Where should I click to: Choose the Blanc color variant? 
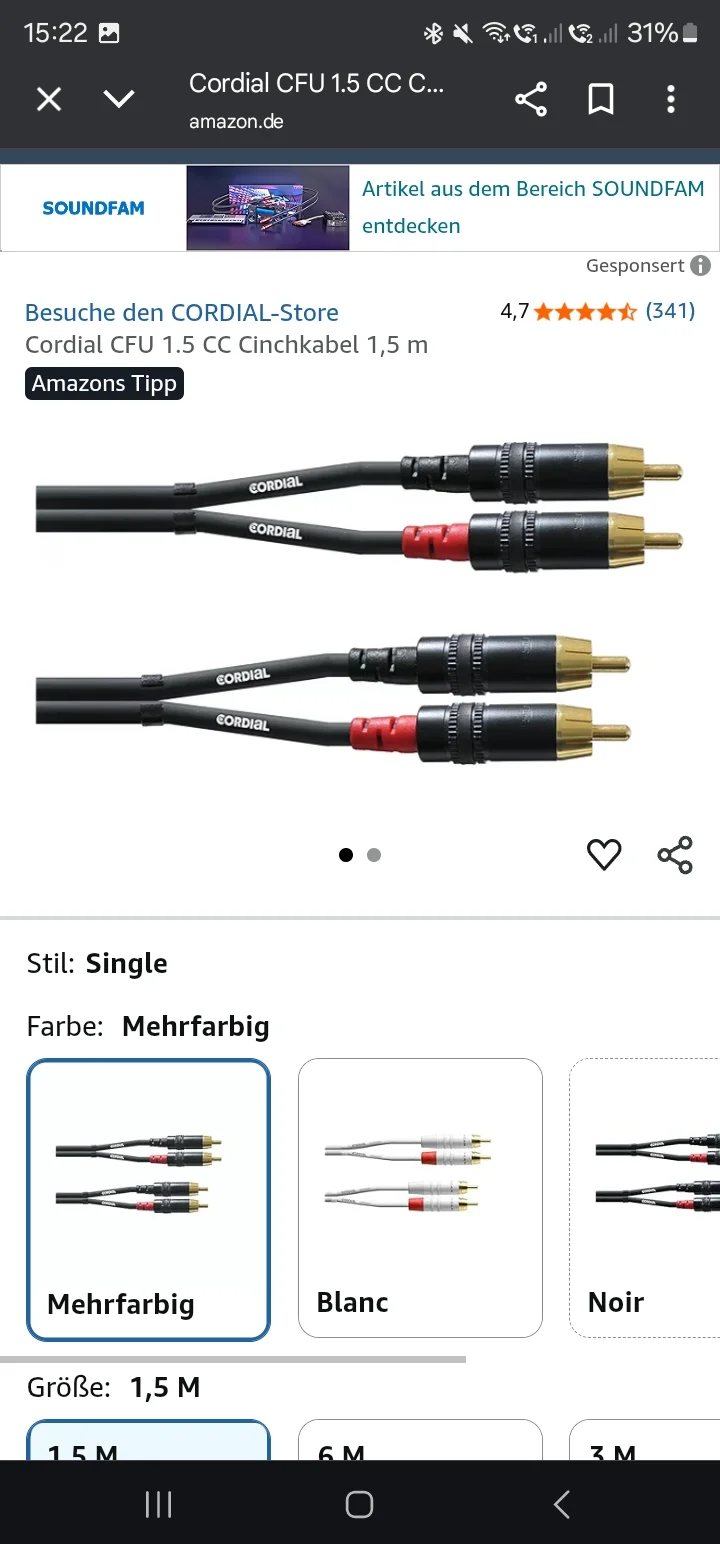(420, 1197)
